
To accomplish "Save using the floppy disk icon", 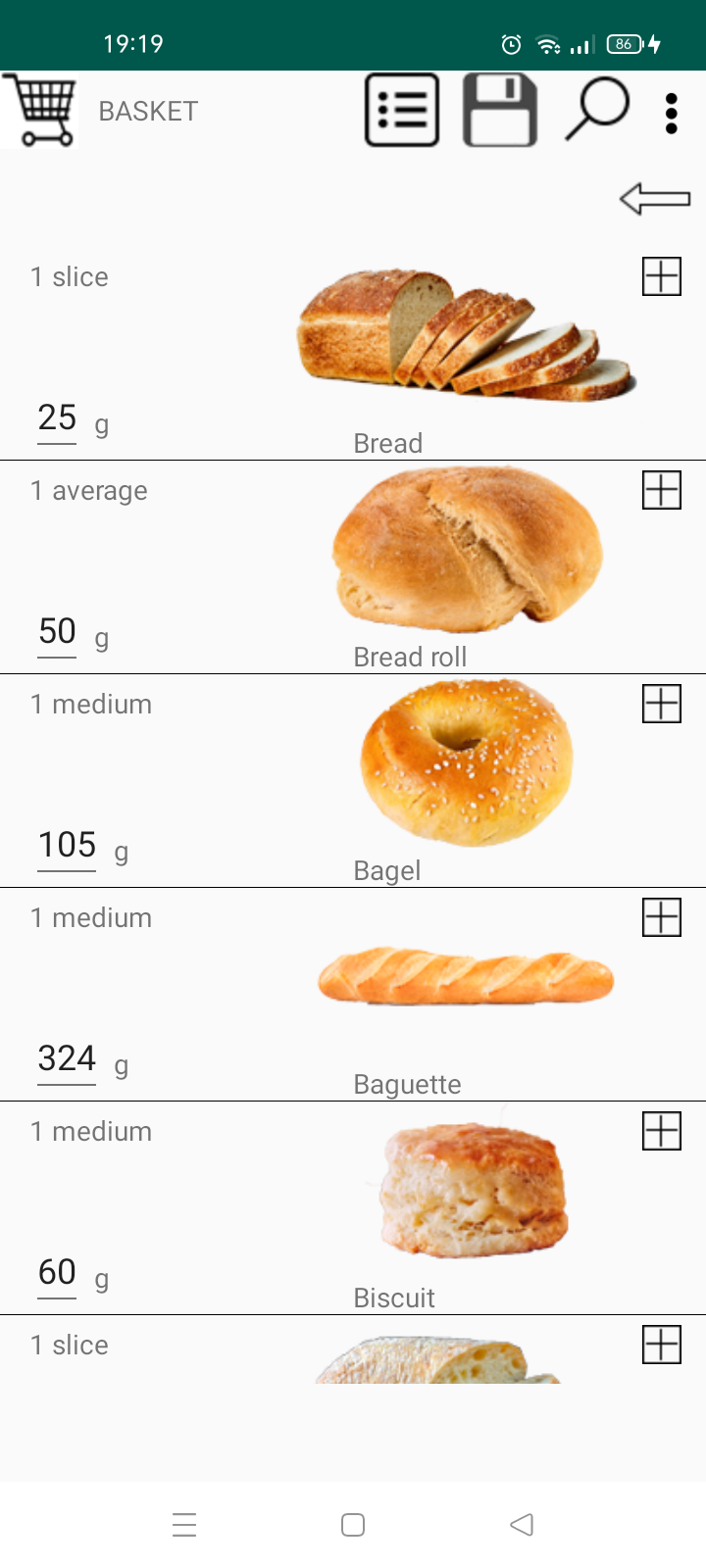I will click(500, 110).
